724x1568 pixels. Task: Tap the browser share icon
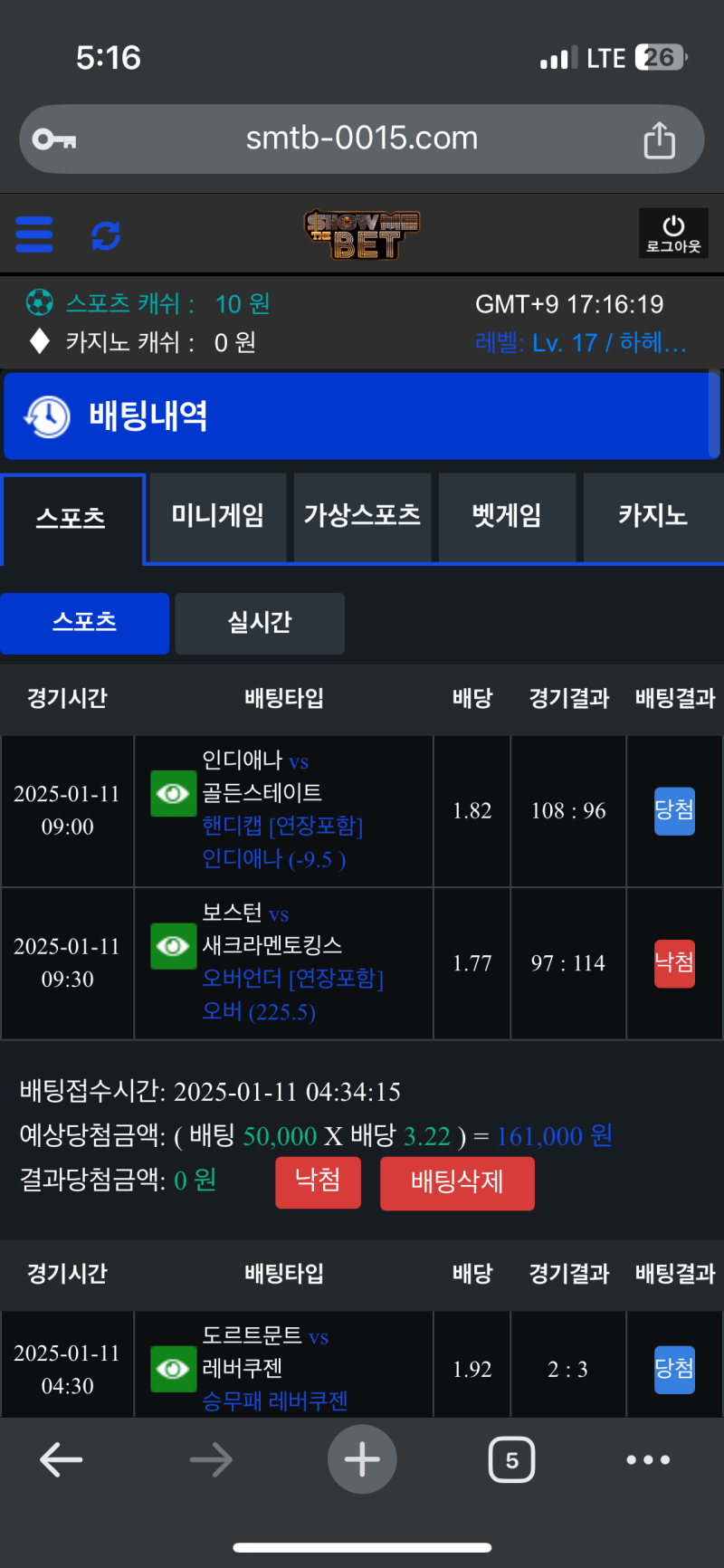tap(659, 140)
